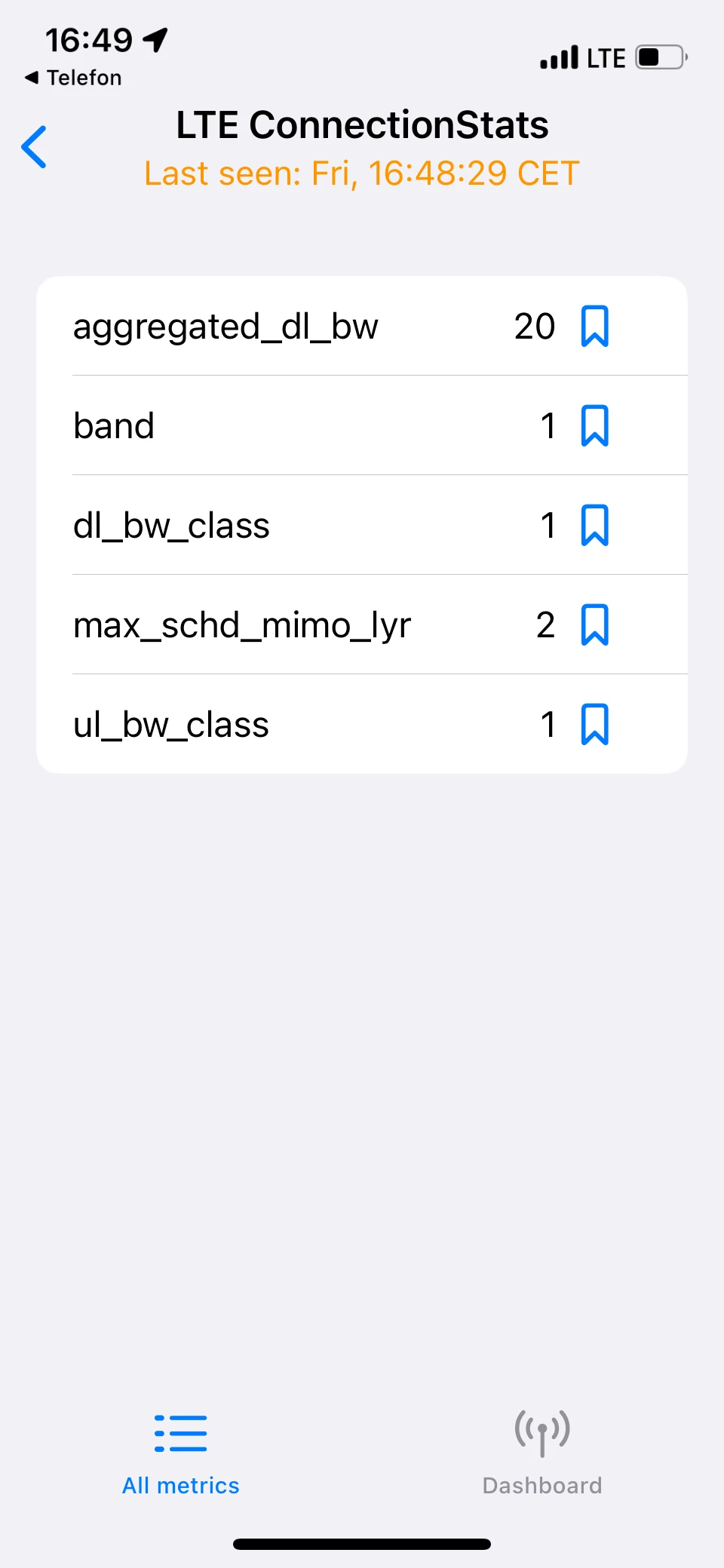Bookmark the dl_bw_class metric

pyautogui.click(x=594, y=526)
